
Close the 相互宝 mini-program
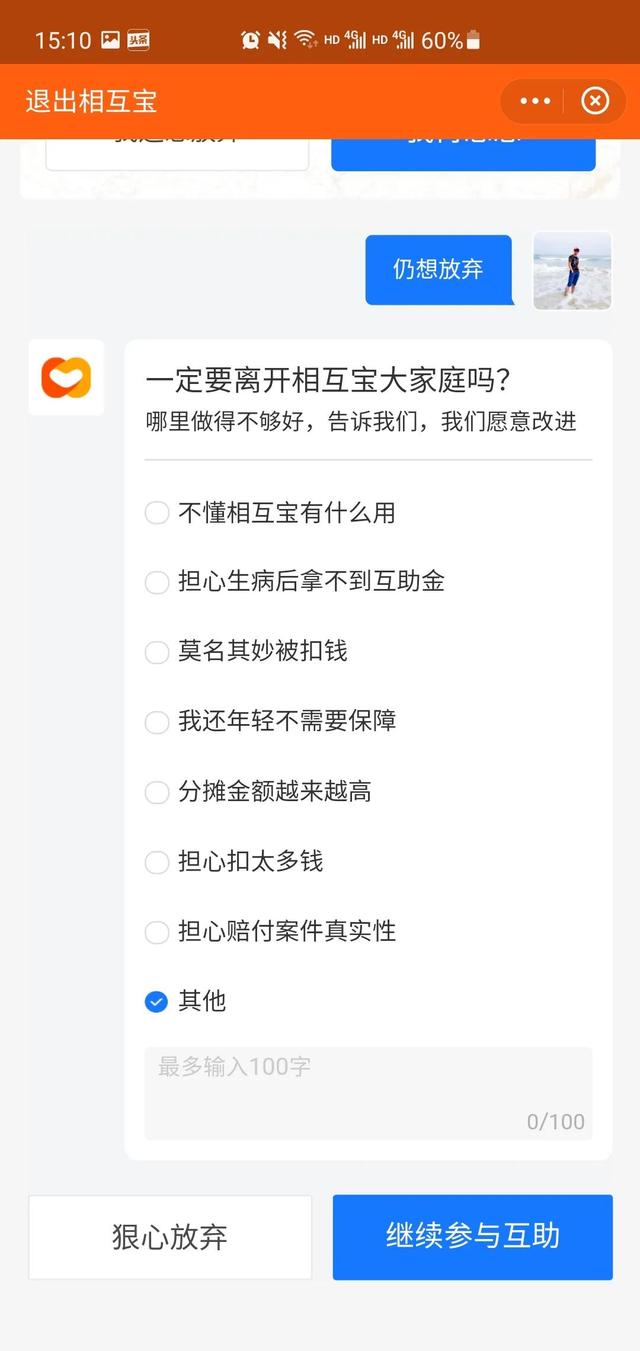[595, 101]
